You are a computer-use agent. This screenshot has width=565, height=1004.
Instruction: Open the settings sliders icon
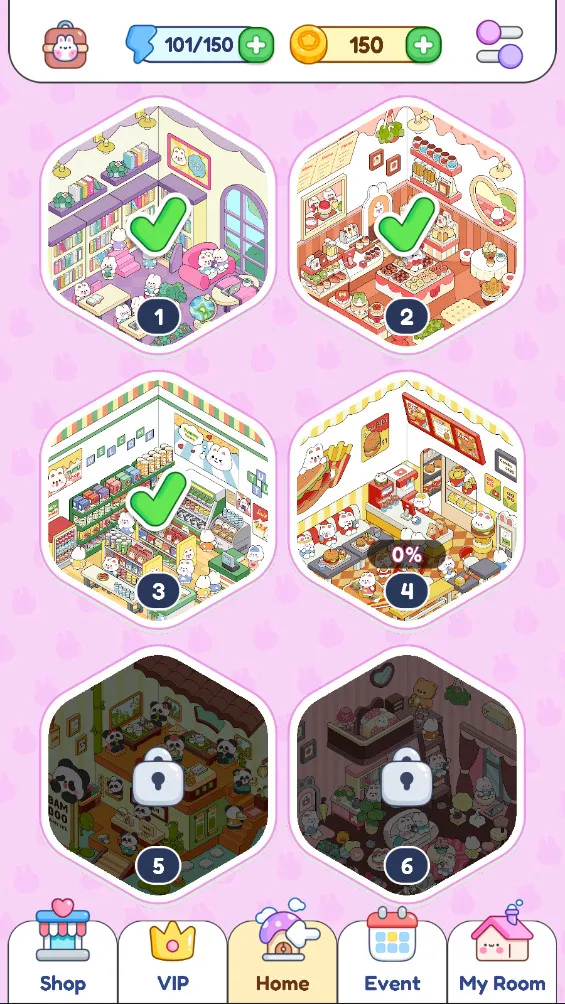click(500, 44)
